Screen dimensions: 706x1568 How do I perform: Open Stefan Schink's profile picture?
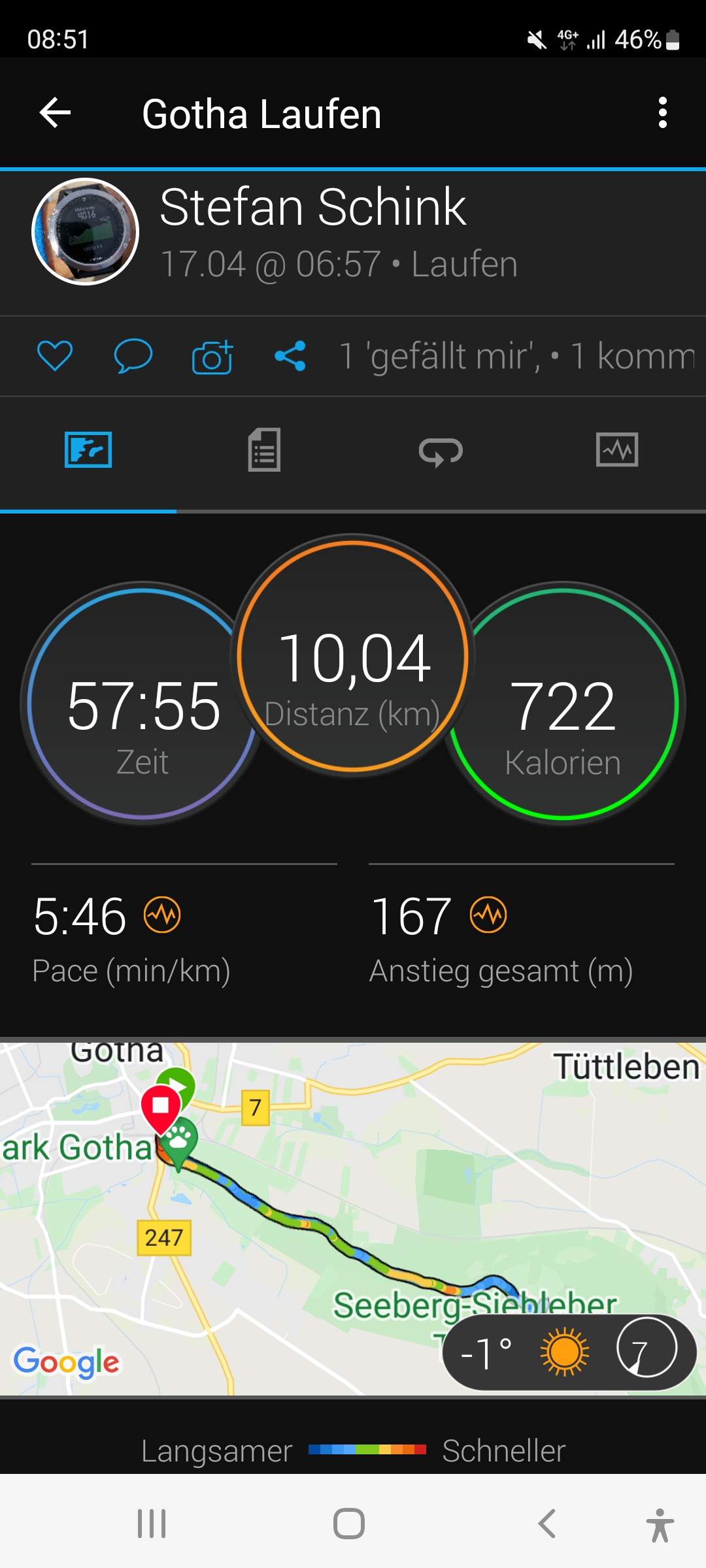(86, 232)
